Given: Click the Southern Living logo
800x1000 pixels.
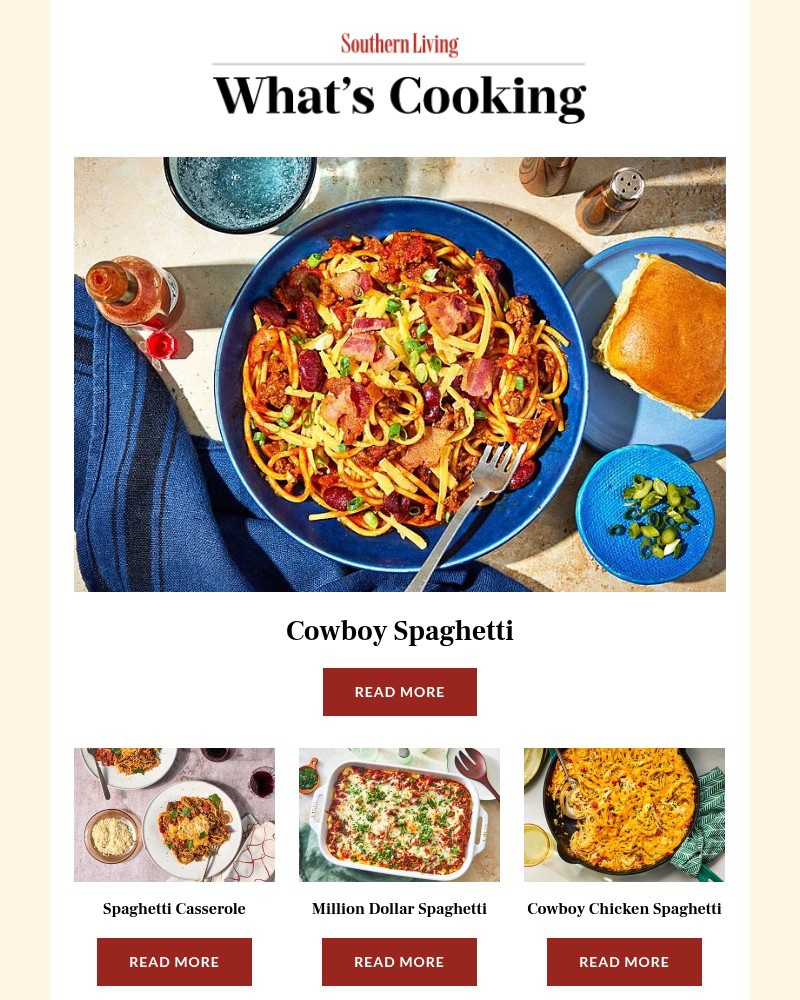Looking at the screenshot, I should (x=399, y=44).
